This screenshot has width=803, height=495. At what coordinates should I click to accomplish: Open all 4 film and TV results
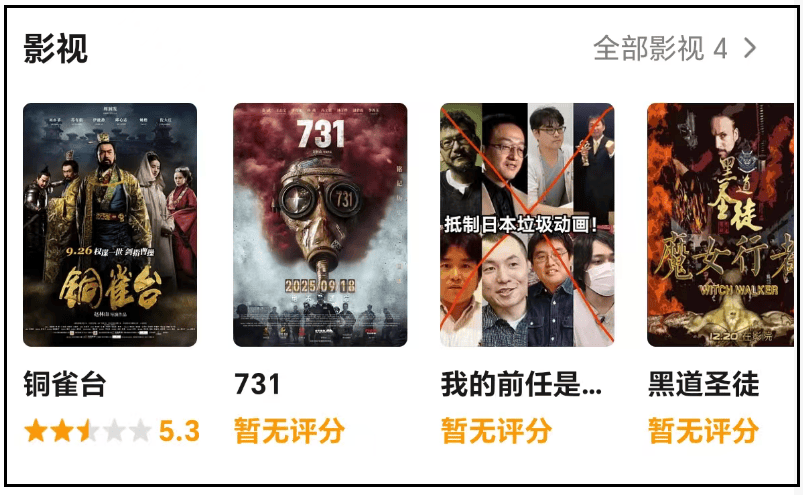675,48
